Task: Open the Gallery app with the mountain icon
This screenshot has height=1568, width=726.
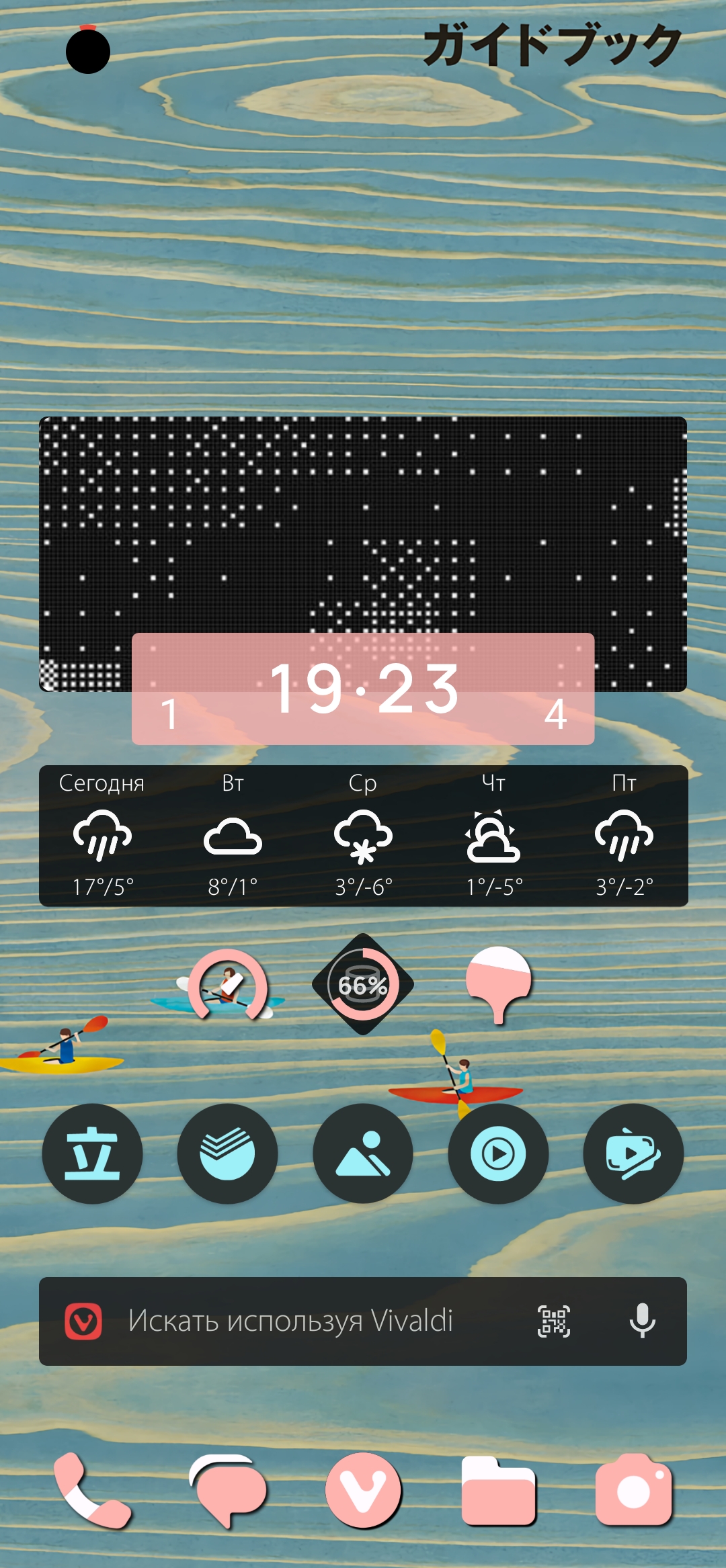Action: pos(363,1153)
